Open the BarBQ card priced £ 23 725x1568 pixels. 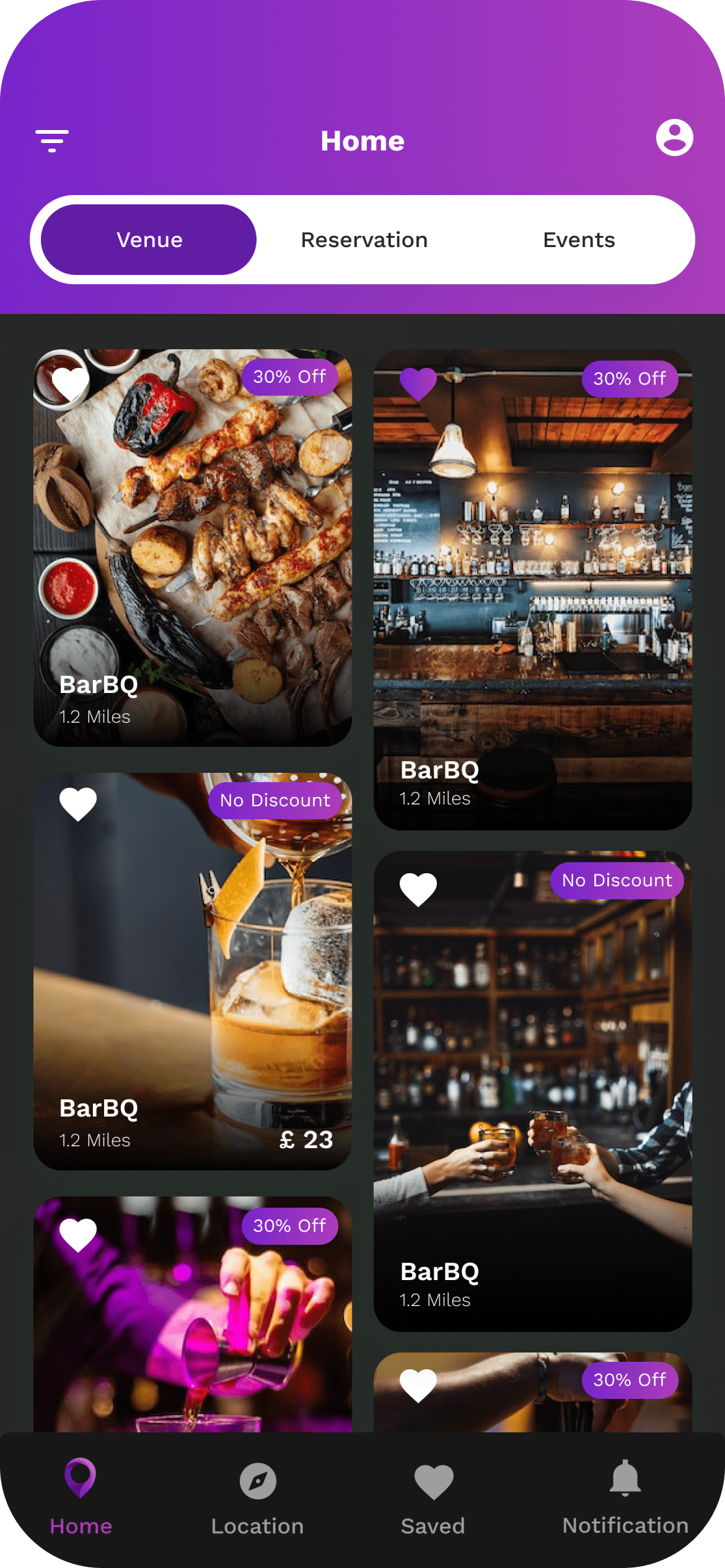[x=192, y=991]
